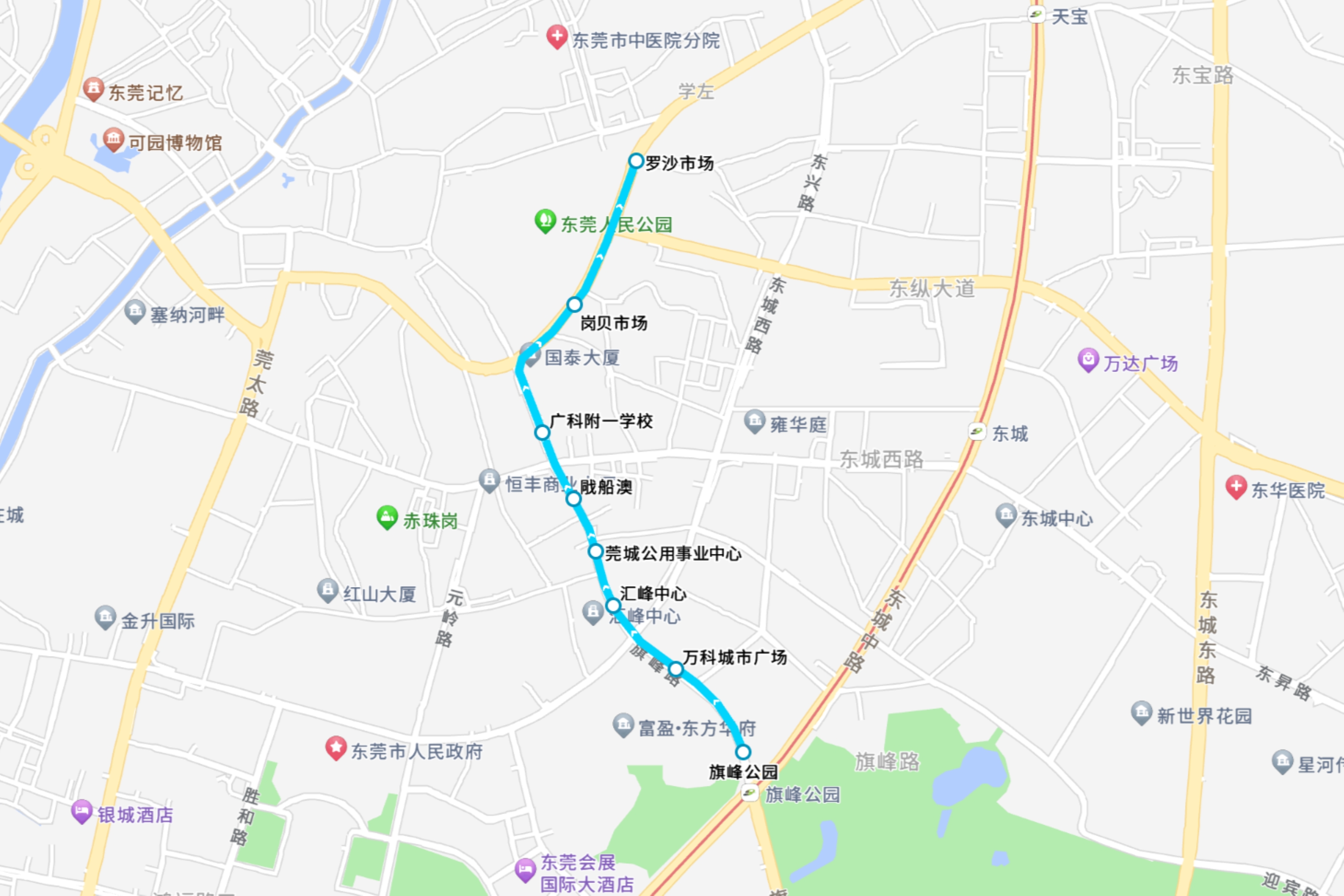
Task: Open the 旗峰公园 terminal stop marker
Action: point(743,751)
